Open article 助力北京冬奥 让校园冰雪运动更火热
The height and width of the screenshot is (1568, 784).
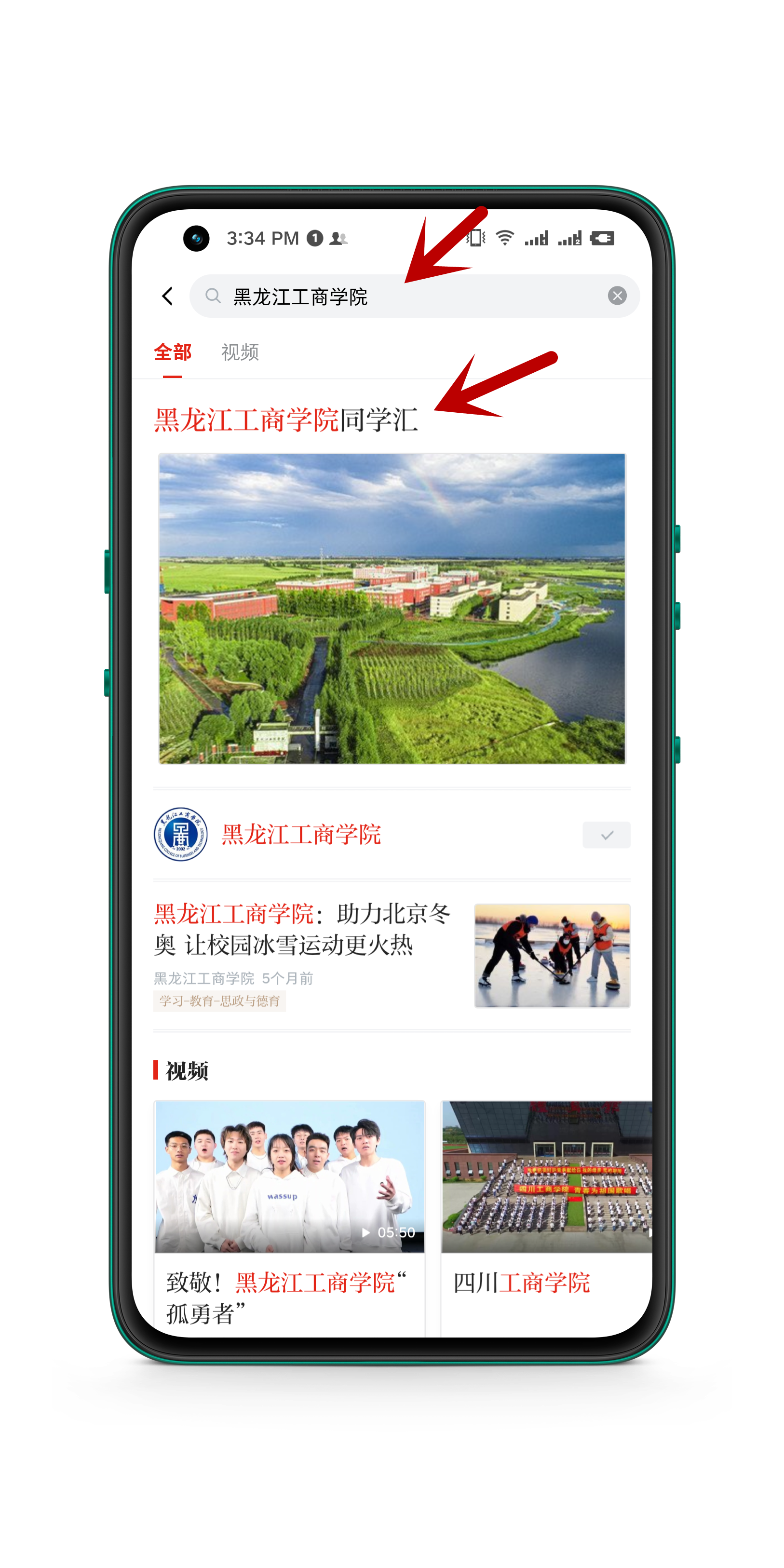pos(302,930)
